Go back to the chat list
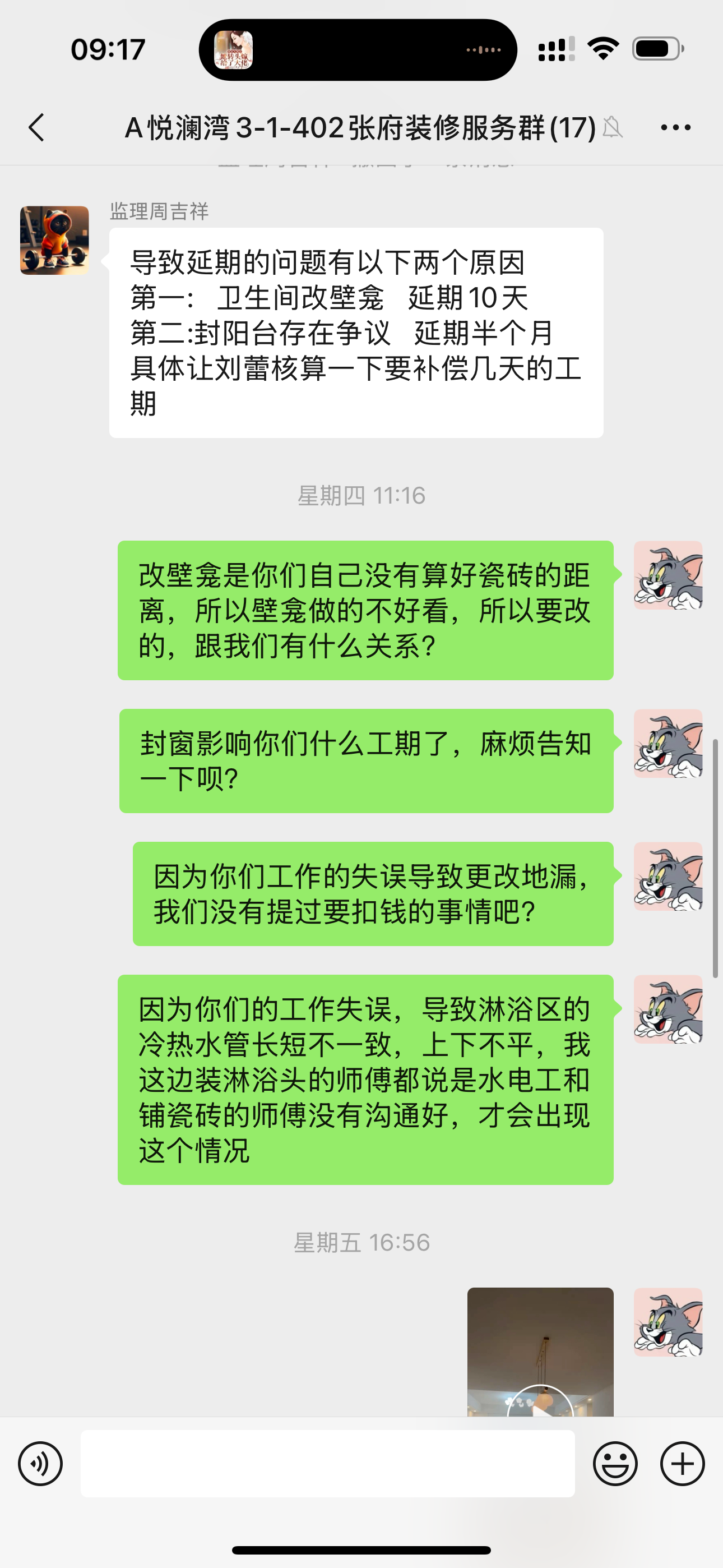Image resolution: width=723 pixels, height=1568 pixels. point(36,128)
